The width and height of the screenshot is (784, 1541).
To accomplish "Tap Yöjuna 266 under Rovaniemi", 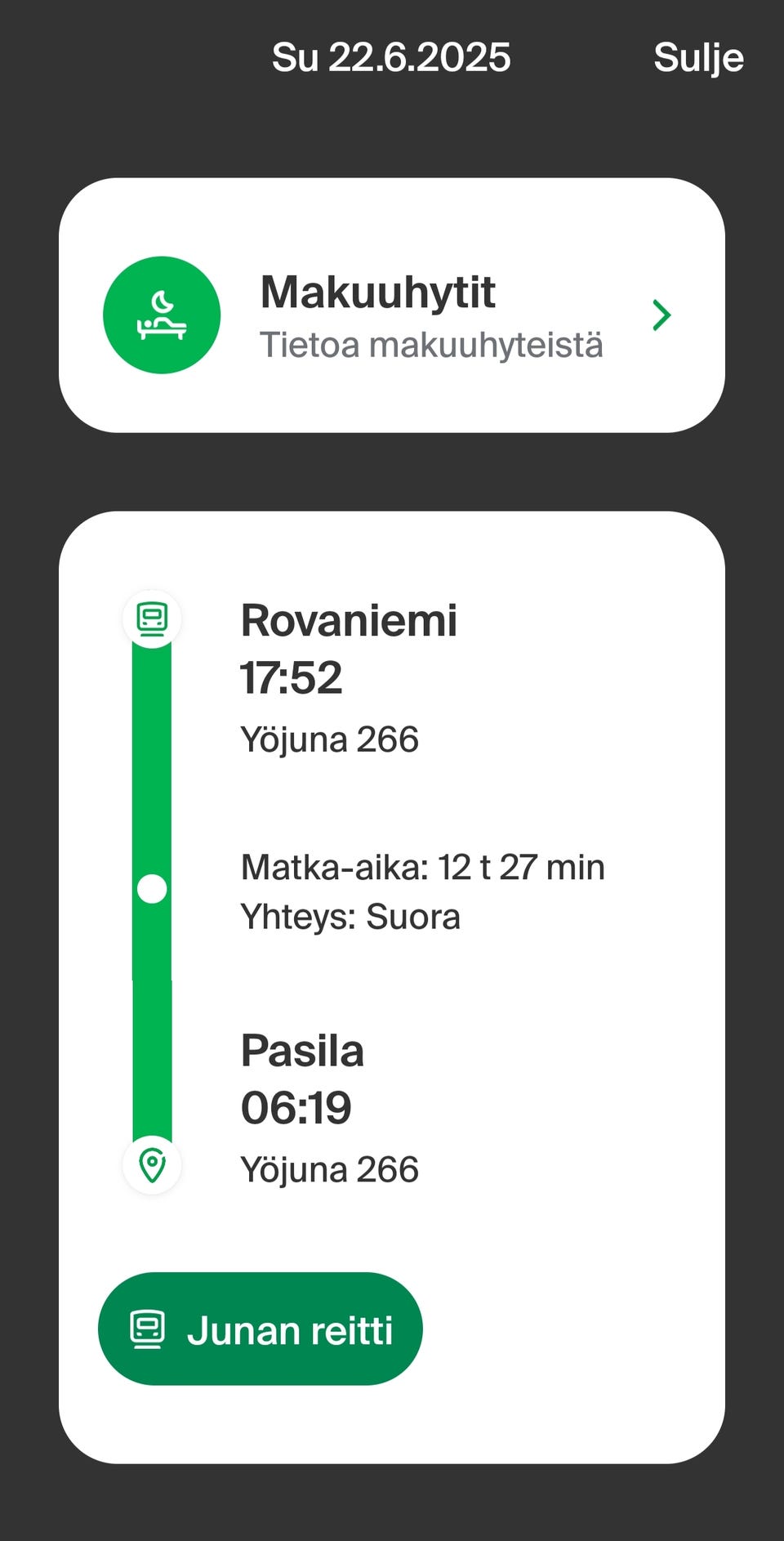I will click(x=330, y=739).
